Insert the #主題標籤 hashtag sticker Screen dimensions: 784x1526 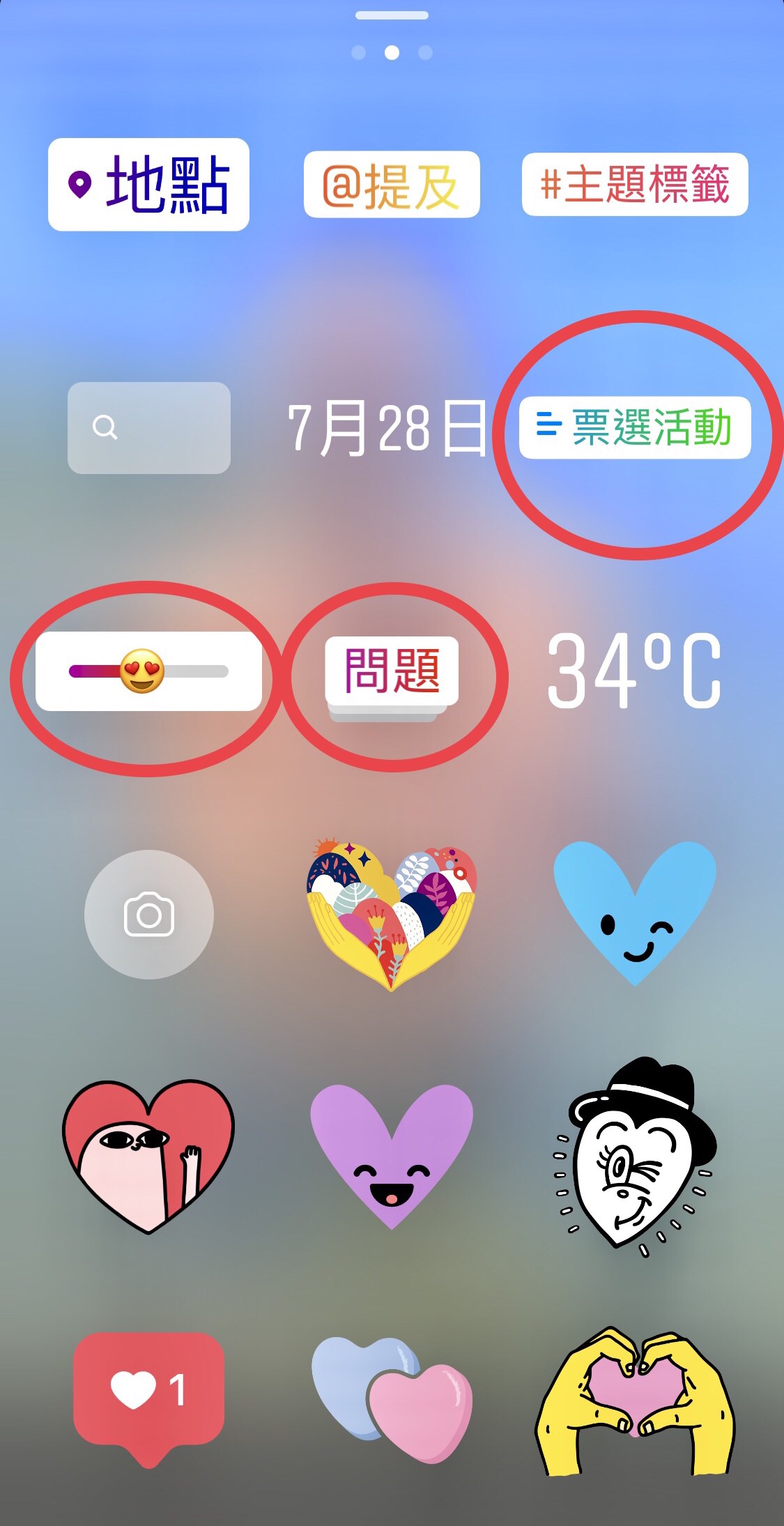[x=635, y=185]
